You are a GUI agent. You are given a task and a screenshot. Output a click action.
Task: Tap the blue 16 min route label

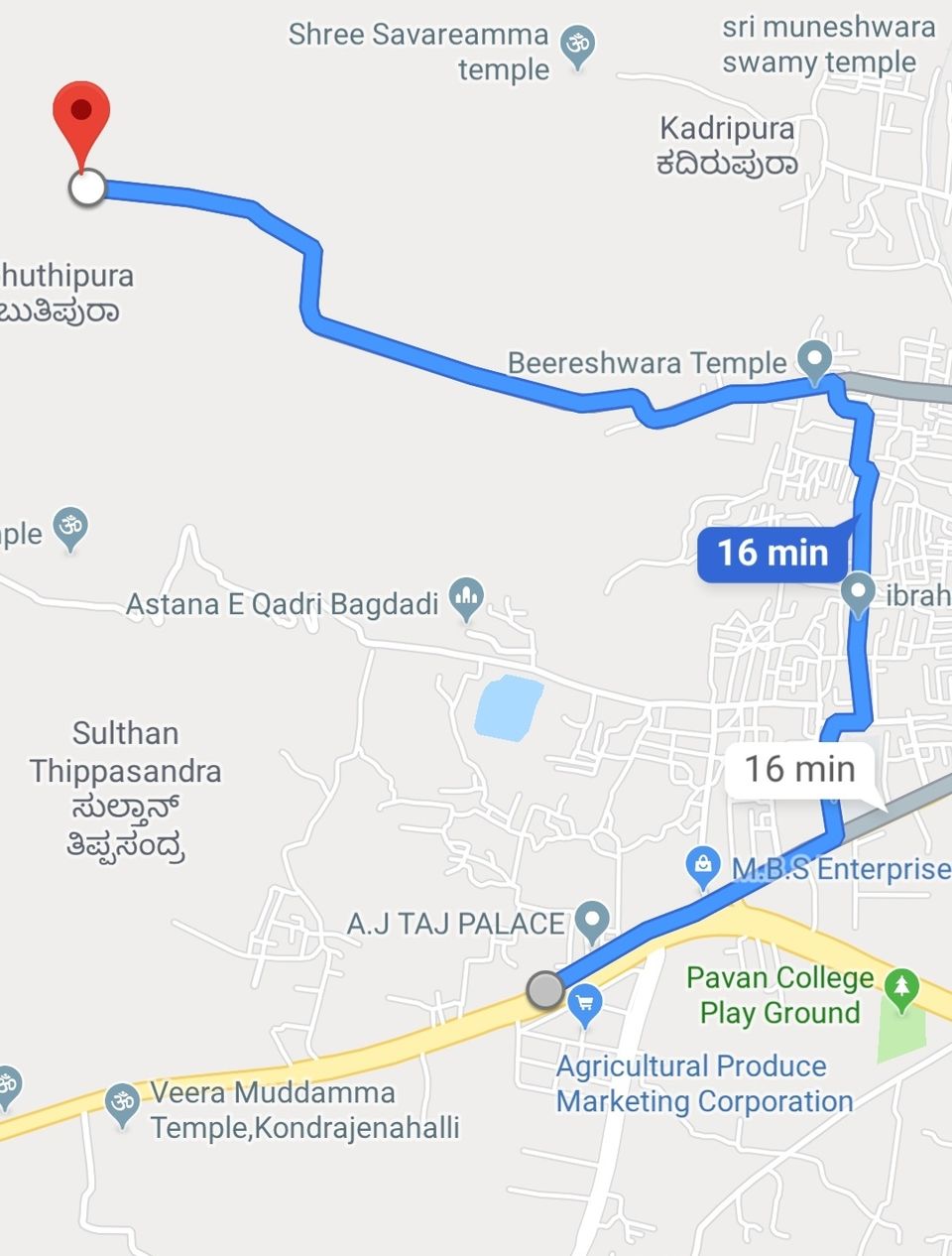[x=773, y=553]
